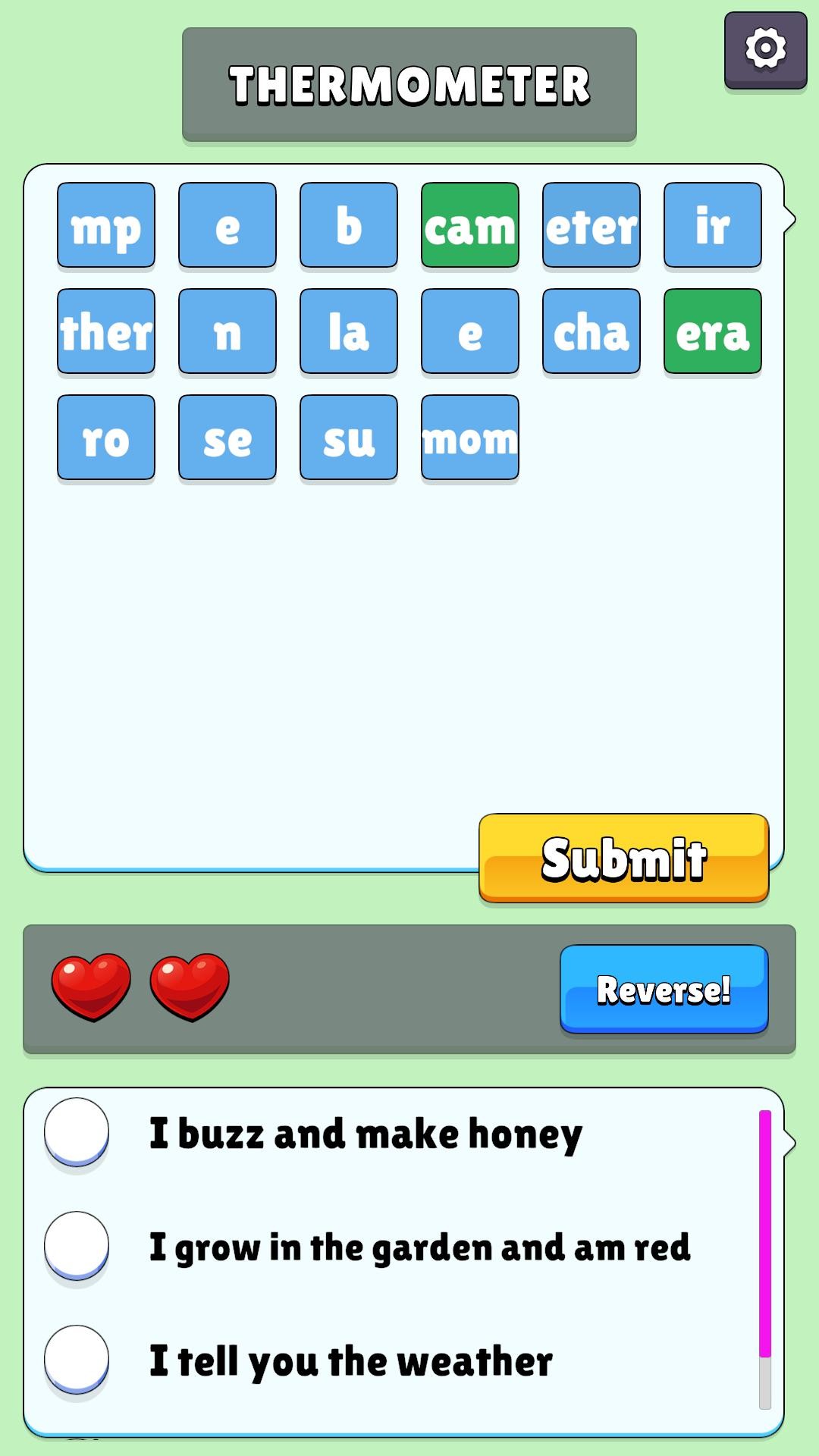The image size is (819, 1456).
Task: Choose the 'ir' tile
Action: tap(713, 225)
